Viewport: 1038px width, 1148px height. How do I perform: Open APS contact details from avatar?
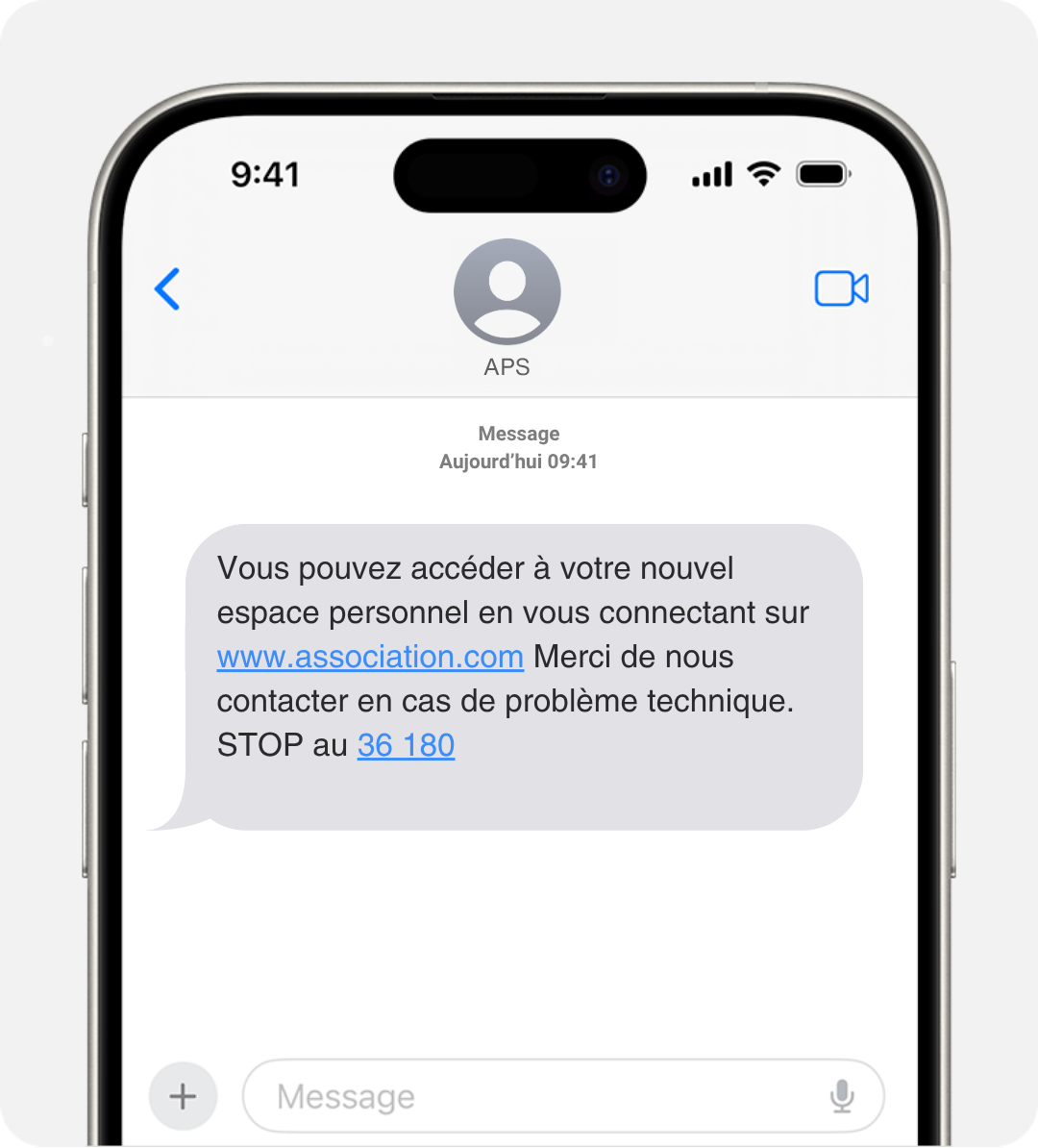(x=507, y=292)
